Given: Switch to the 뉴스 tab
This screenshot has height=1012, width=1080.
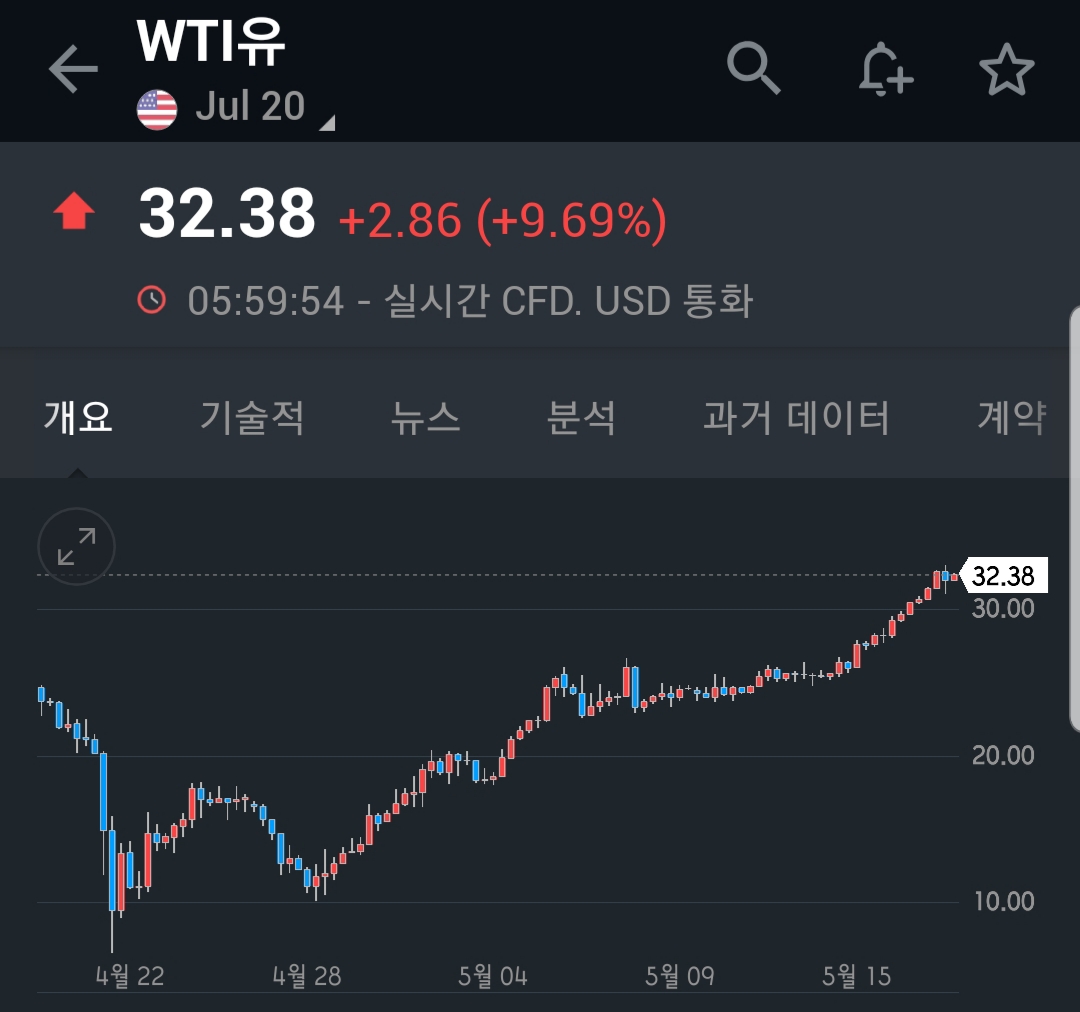Looking at the screenshot, I should point(426,417).
